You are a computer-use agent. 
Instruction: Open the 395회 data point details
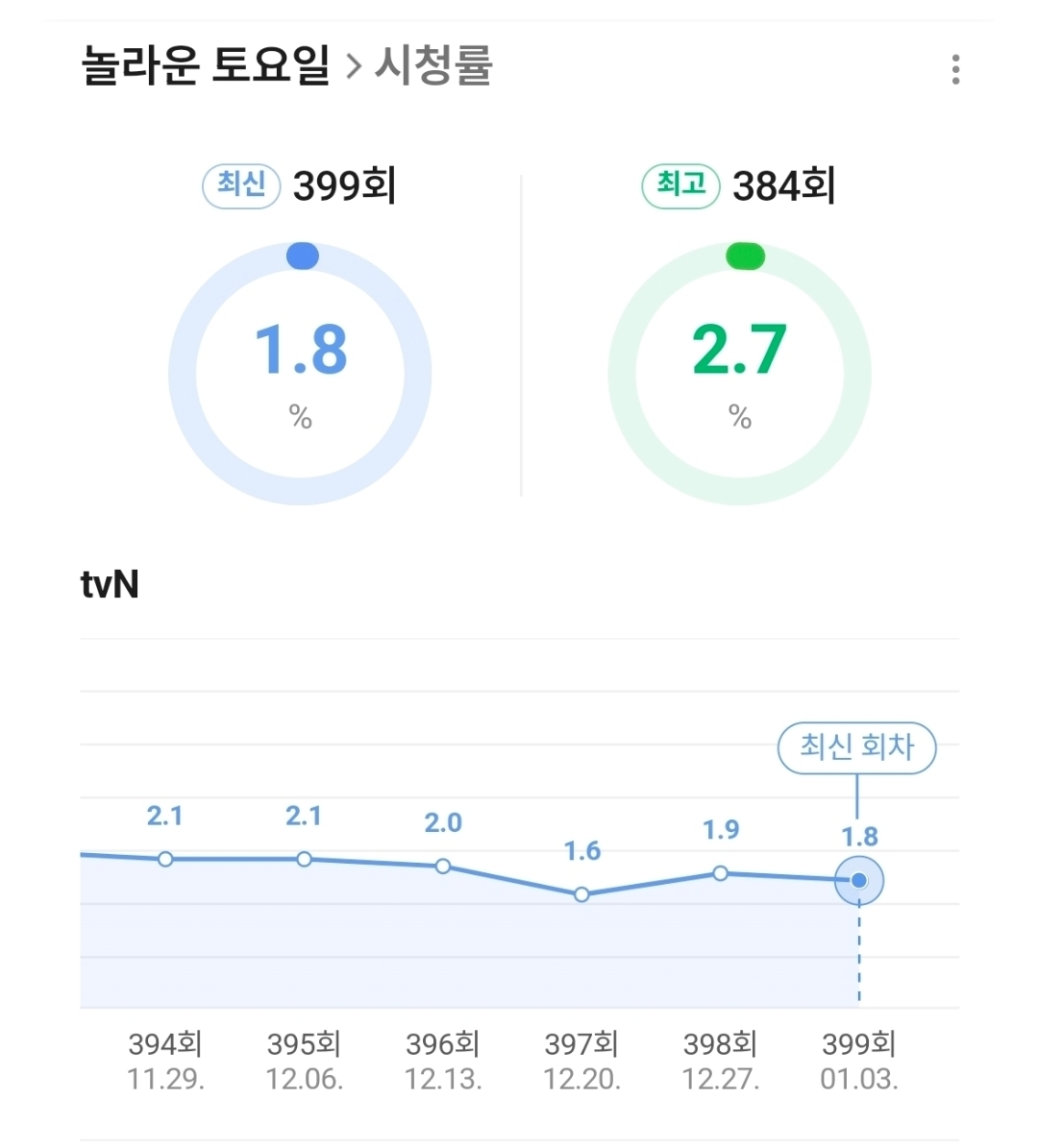(x=305, y=859)
